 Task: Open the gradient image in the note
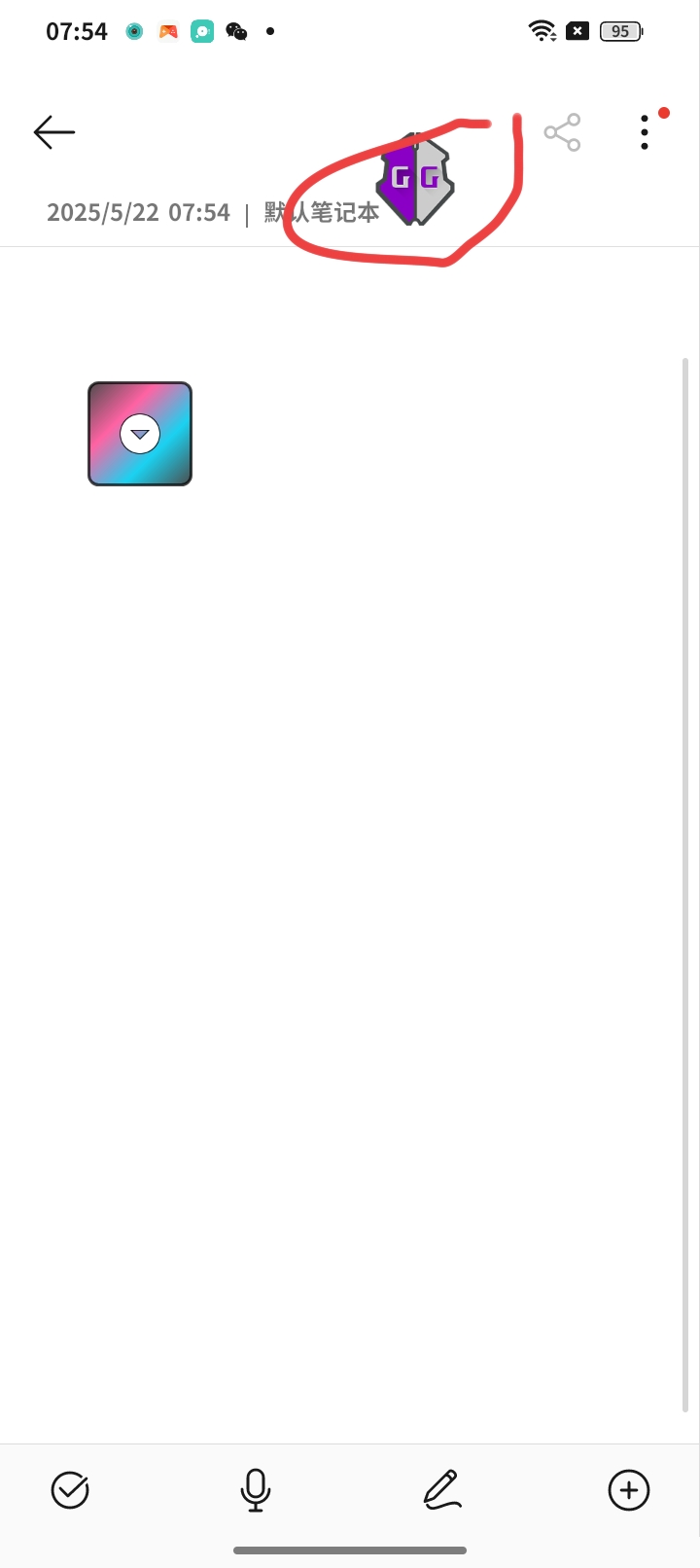(140, 434)
